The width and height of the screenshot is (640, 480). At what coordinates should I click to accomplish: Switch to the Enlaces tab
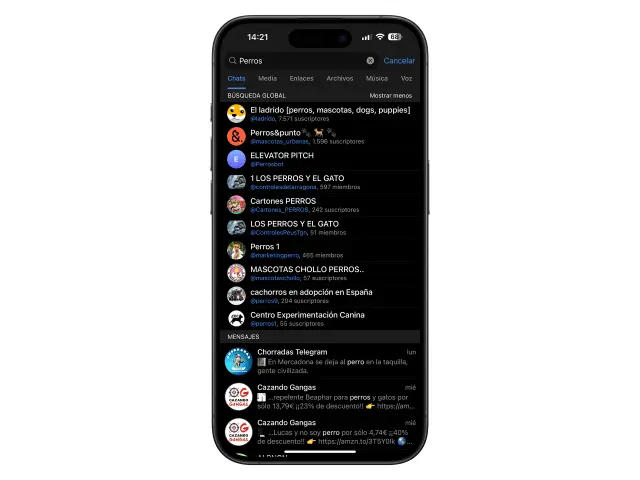(x=301, y=78)
